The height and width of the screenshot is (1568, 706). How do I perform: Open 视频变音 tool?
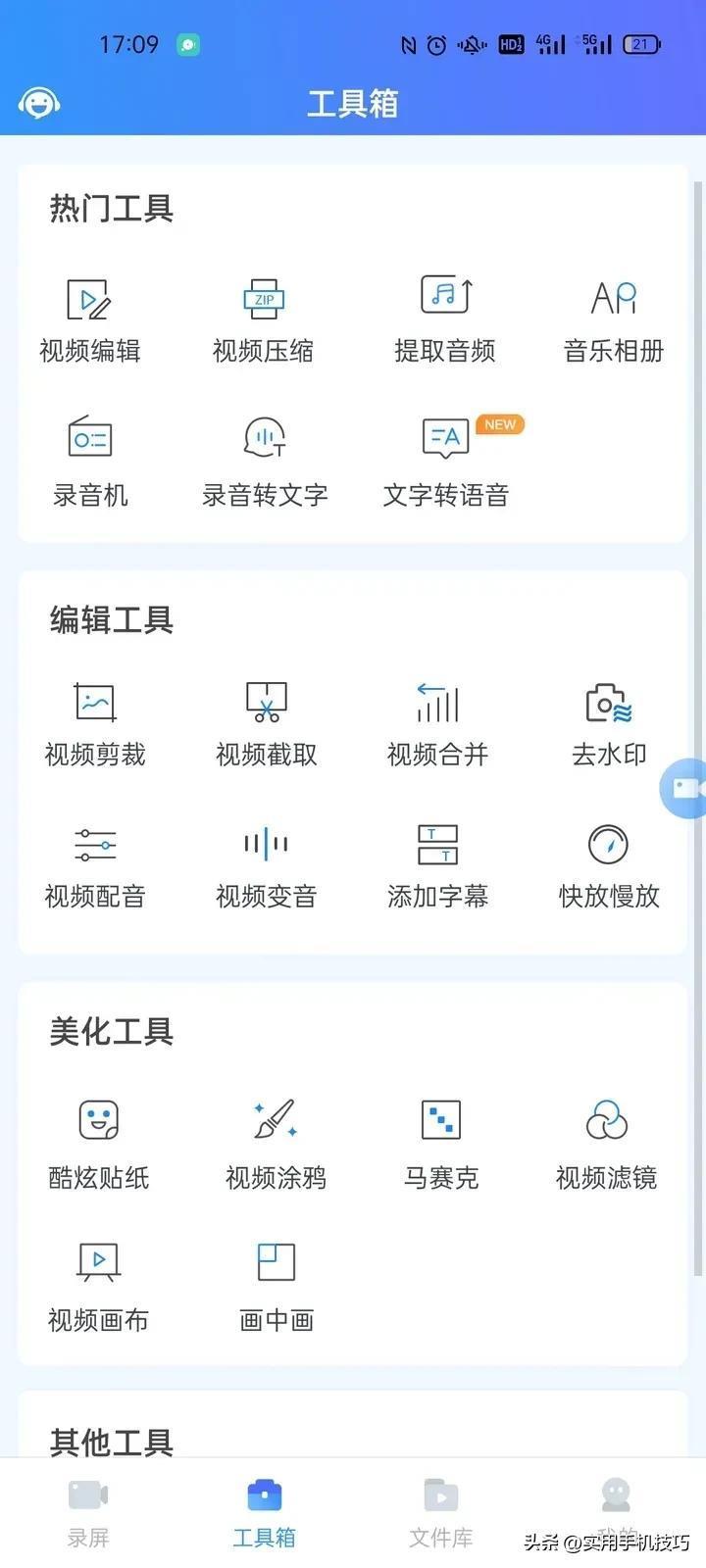point(266,867)
